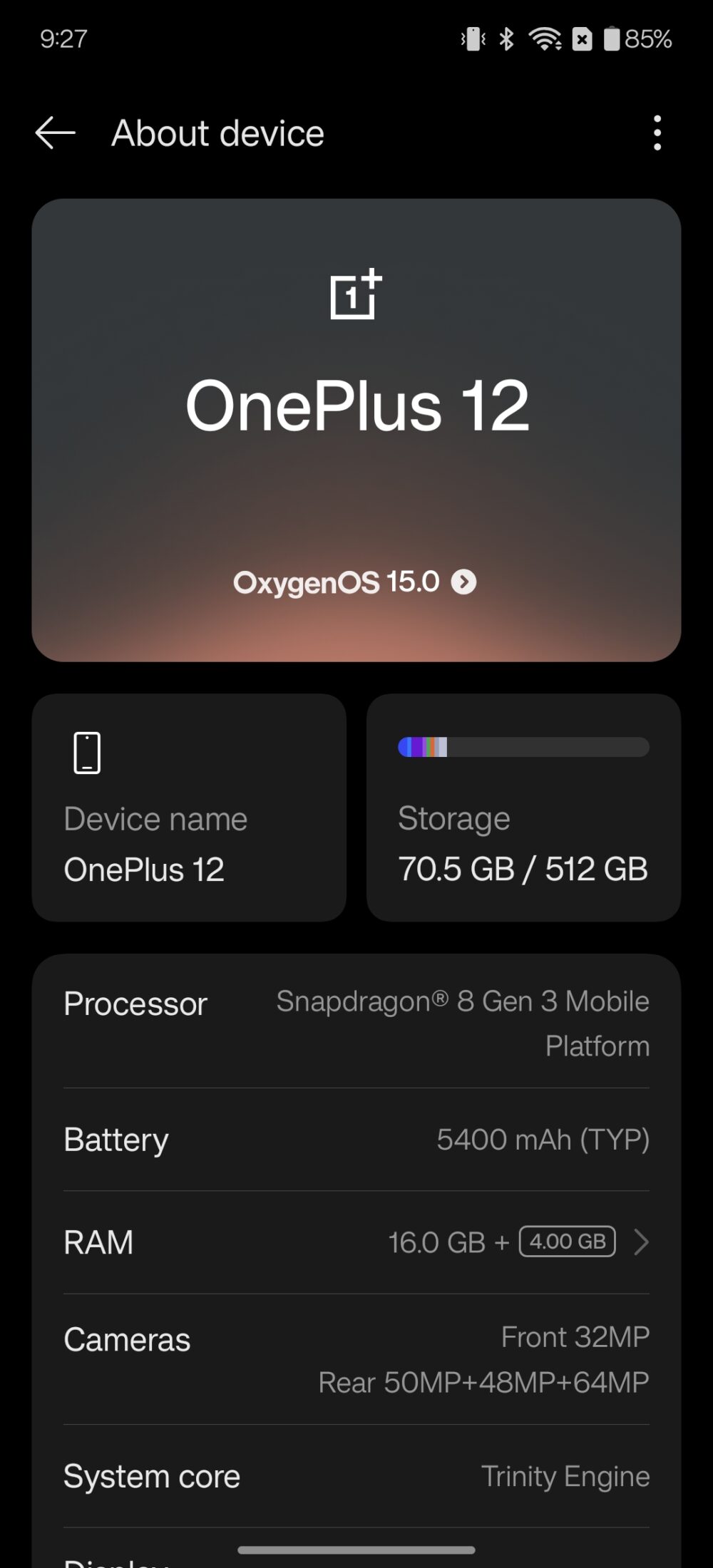Image resolution: width=713 pixels, height=1568 pixels.
Task: Tap the battery icon in the status bar
Action: [x=613, y=39]
